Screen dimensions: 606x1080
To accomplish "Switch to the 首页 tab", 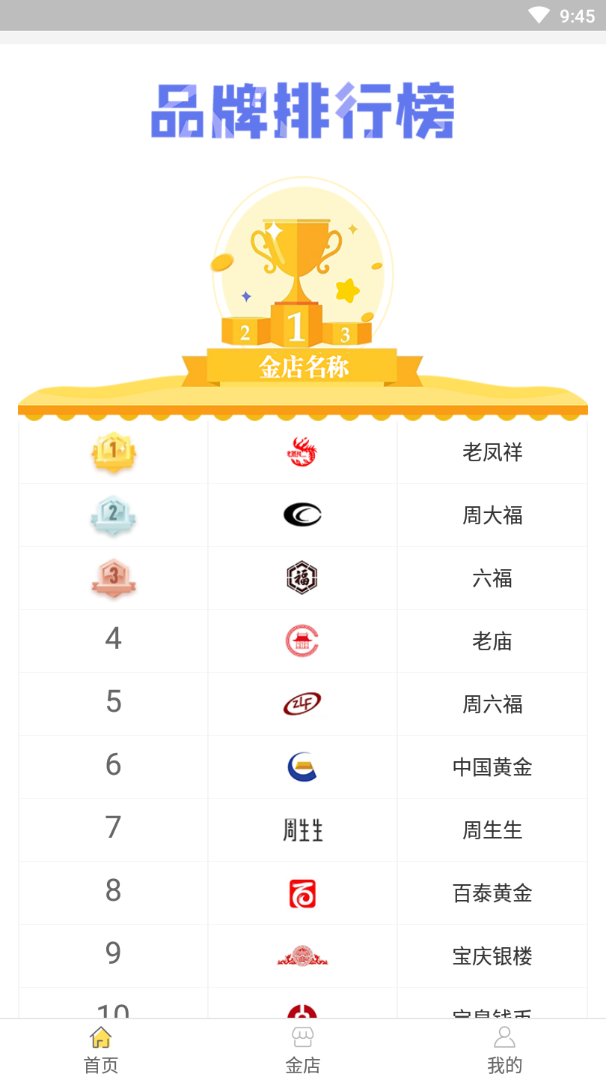I will point(101,1049).
